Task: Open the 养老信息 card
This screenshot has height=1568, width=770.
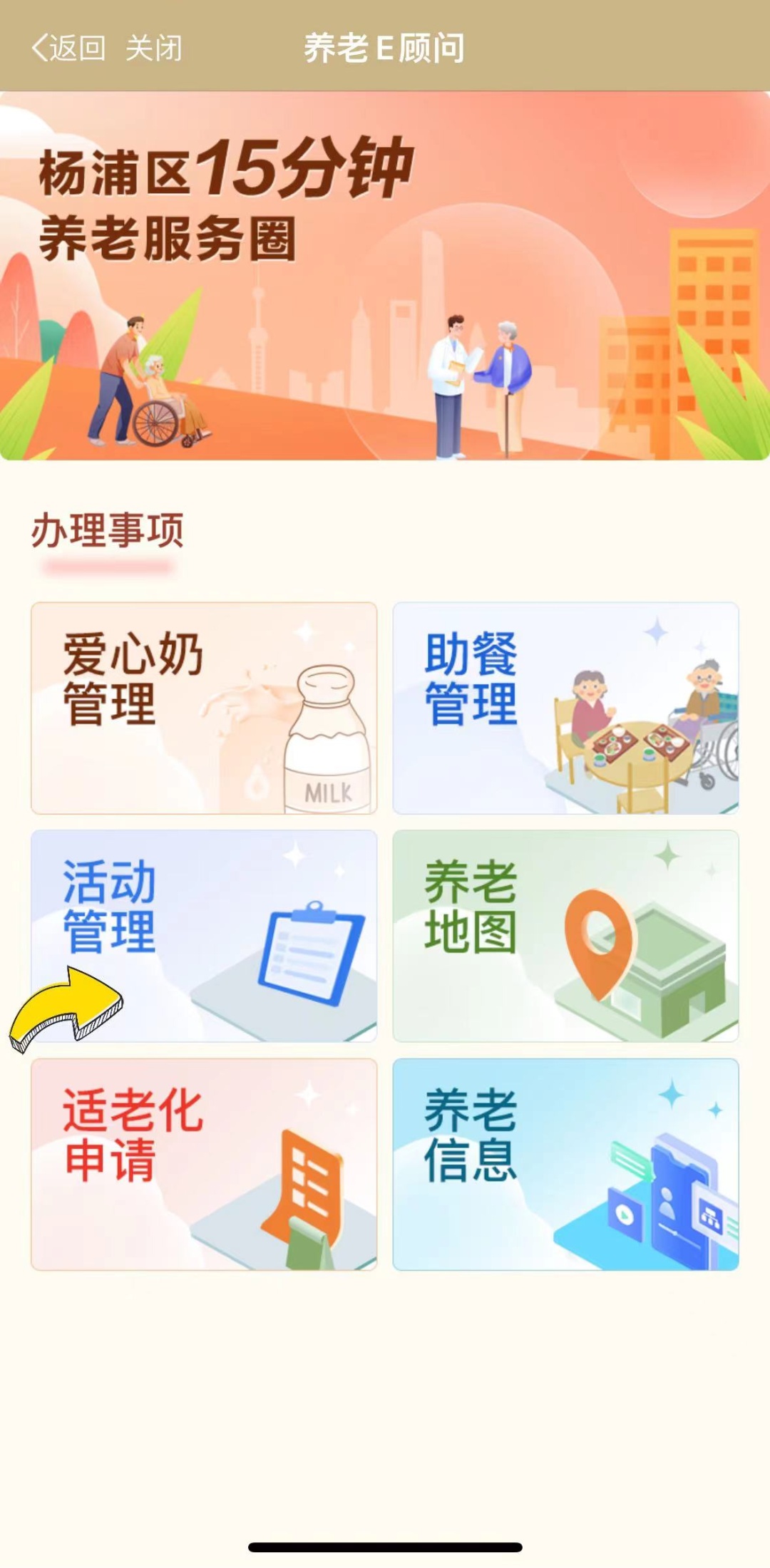Action: click(565, 1164)
